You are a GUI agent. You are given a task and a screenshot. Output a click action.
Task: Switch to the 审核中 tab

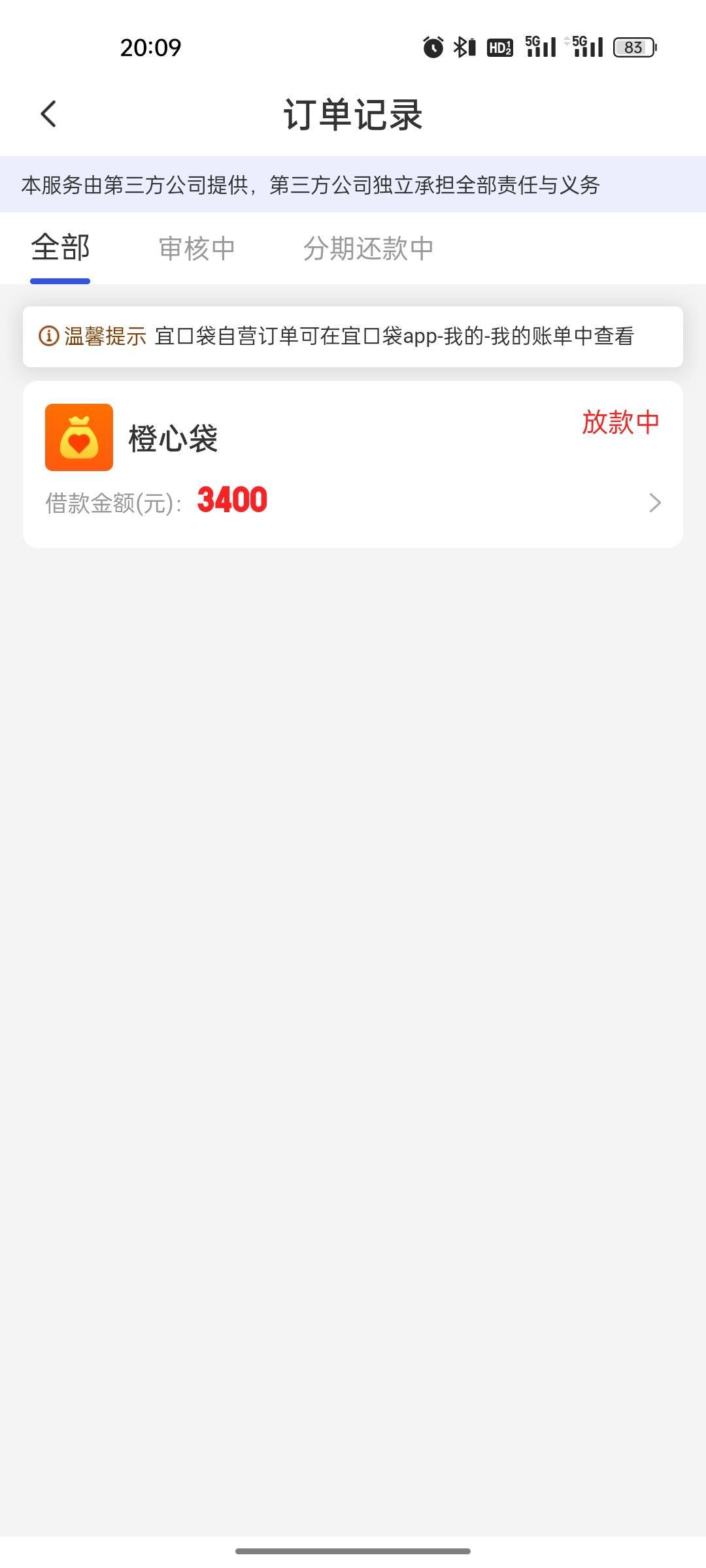(197, 249)
